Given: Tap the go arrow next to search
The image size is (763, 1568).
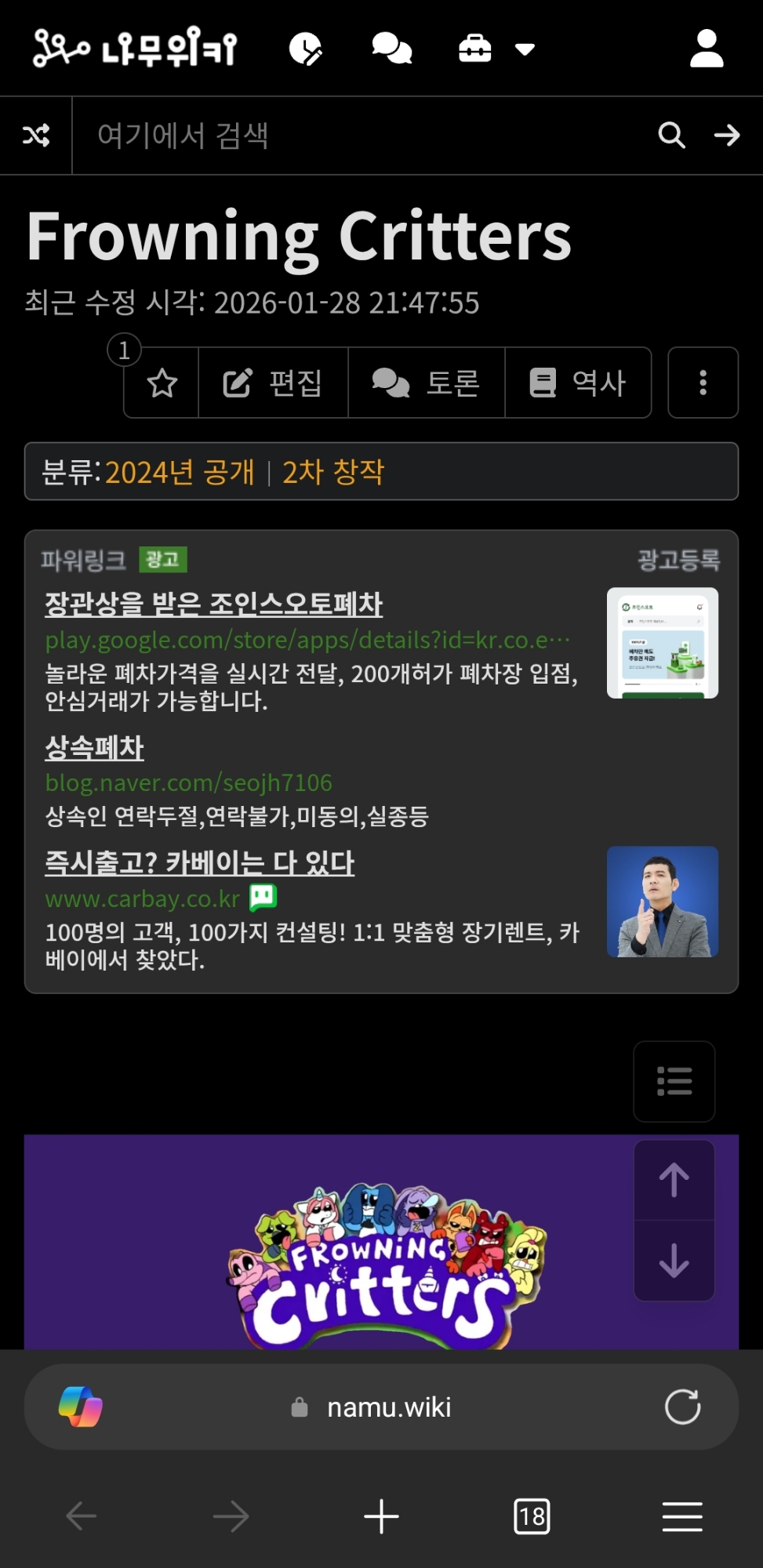Looking at the screenshot, I should click(x=727, y=136).
